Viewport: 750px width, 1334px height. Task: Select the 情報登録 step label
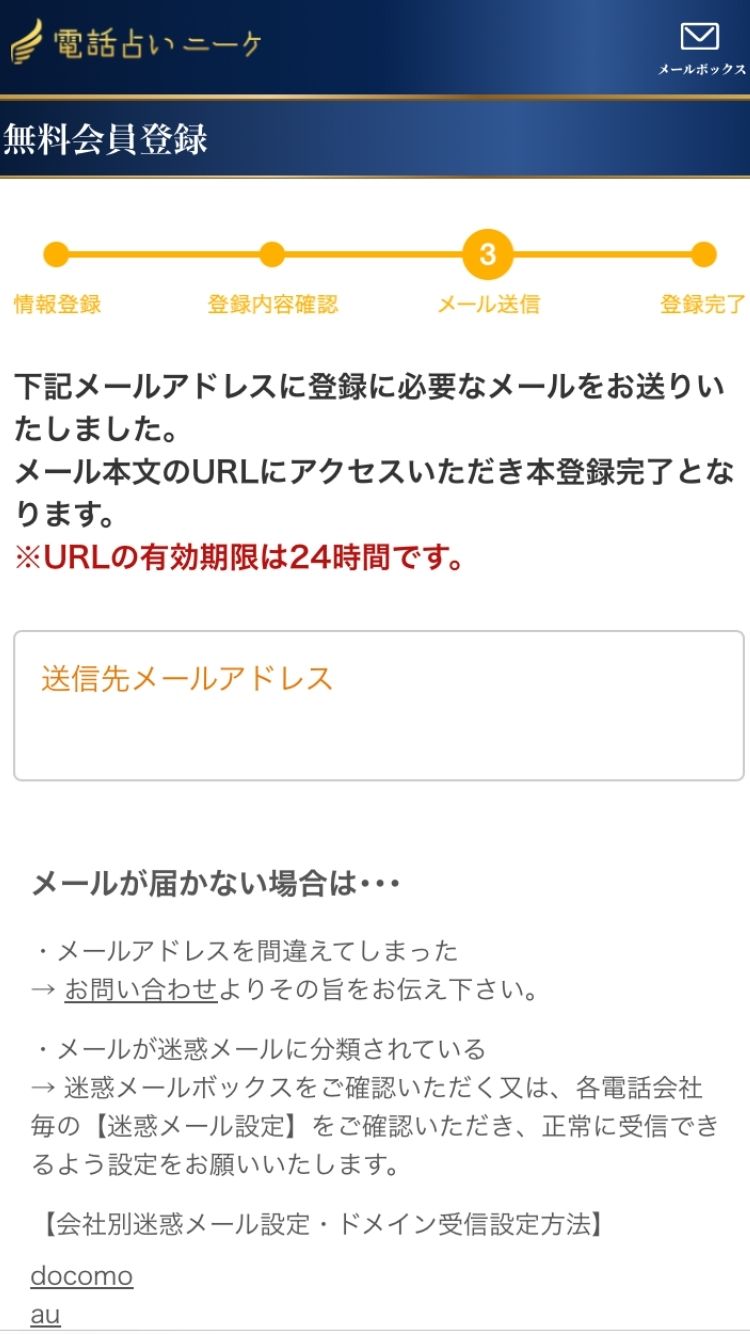(55, 303)
